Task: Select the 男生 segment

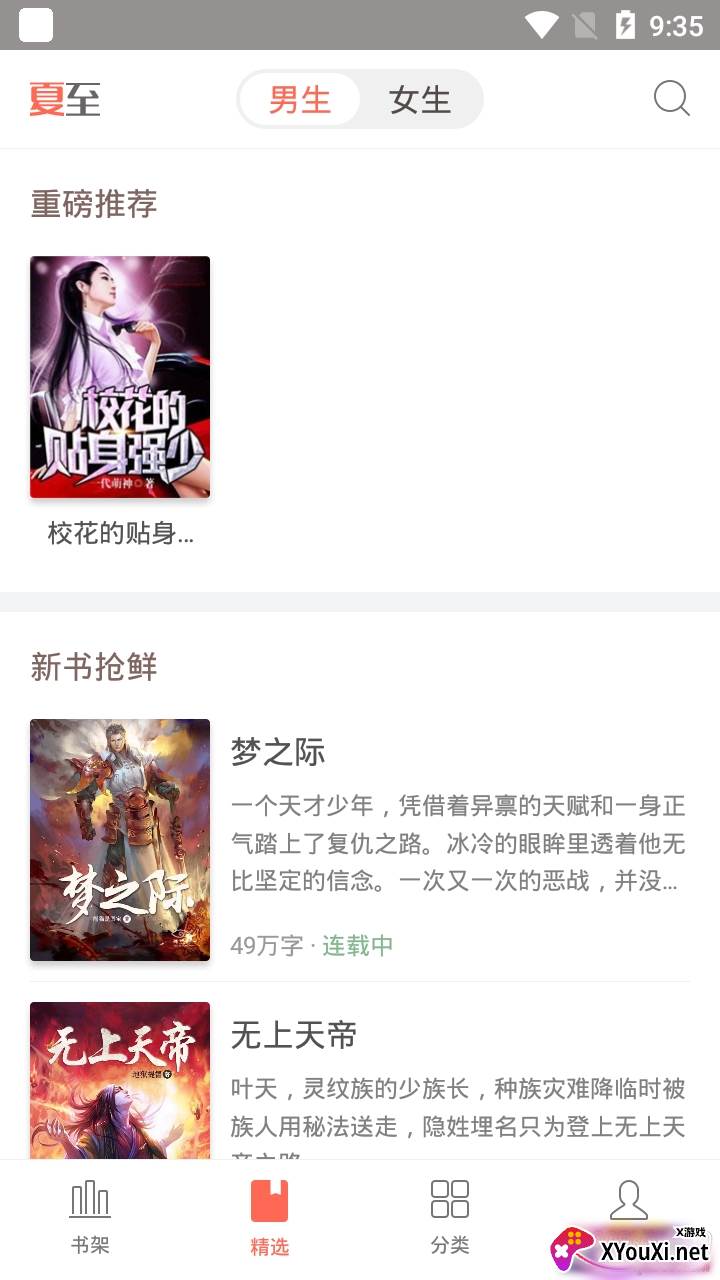Action: [x=300, y=100]
